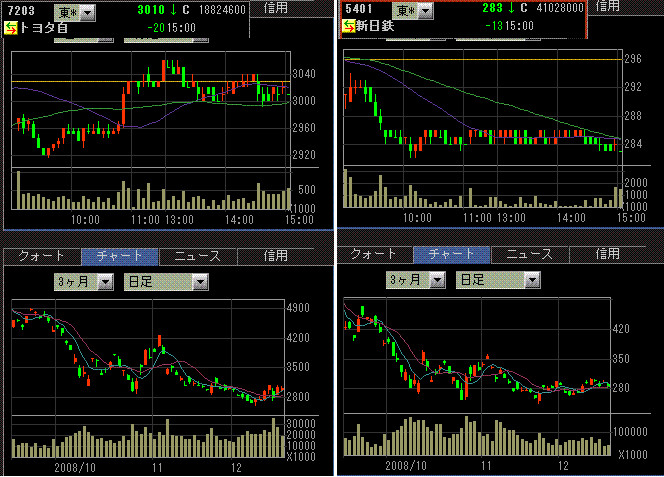
Task: Open the 東※ market dropdown beside code 5401
Action: 425,11
